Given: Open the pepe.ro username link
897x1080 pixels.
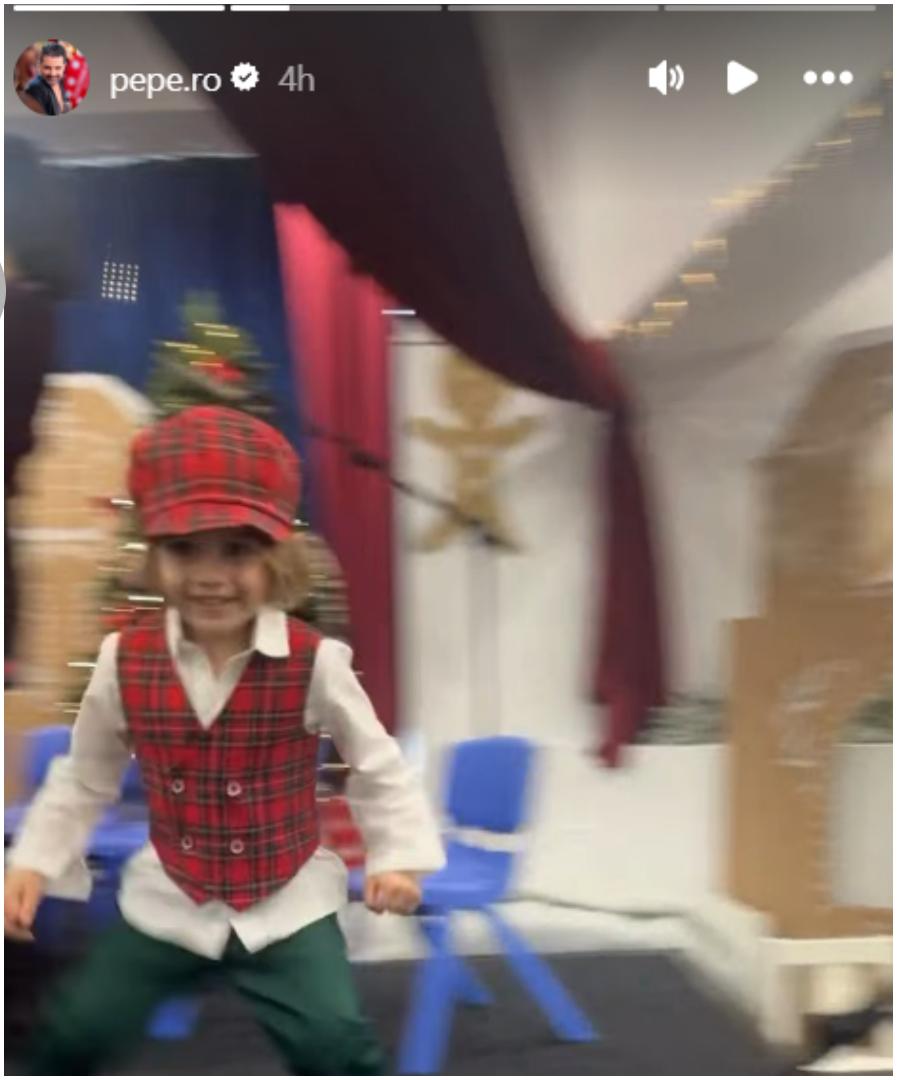Looking at the screenshot, I should 165,79.
